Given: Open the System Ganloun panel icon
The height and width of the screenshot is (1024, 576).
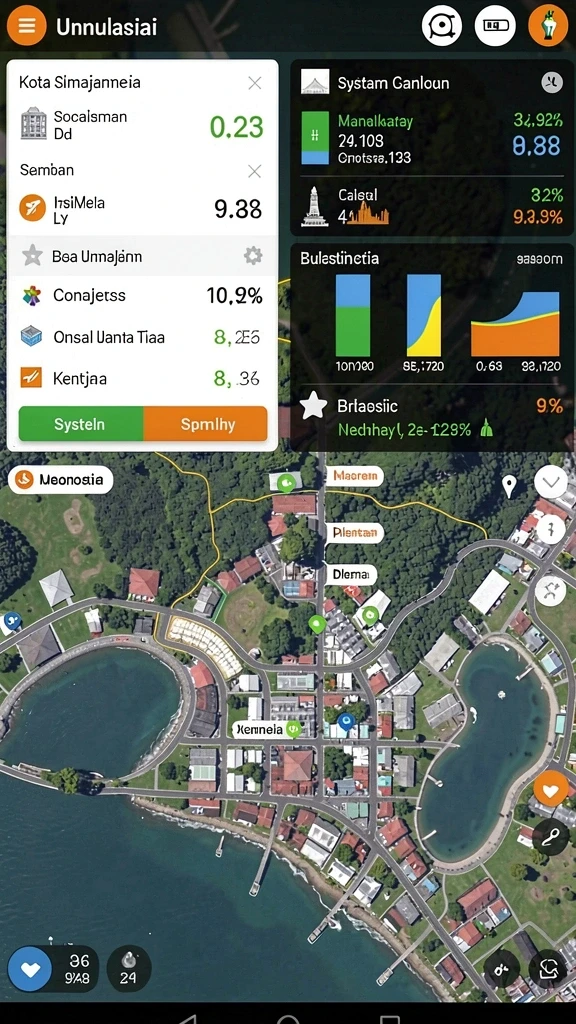Looking at the screenshot, I should pyautogui.click(x=314, y=83).
